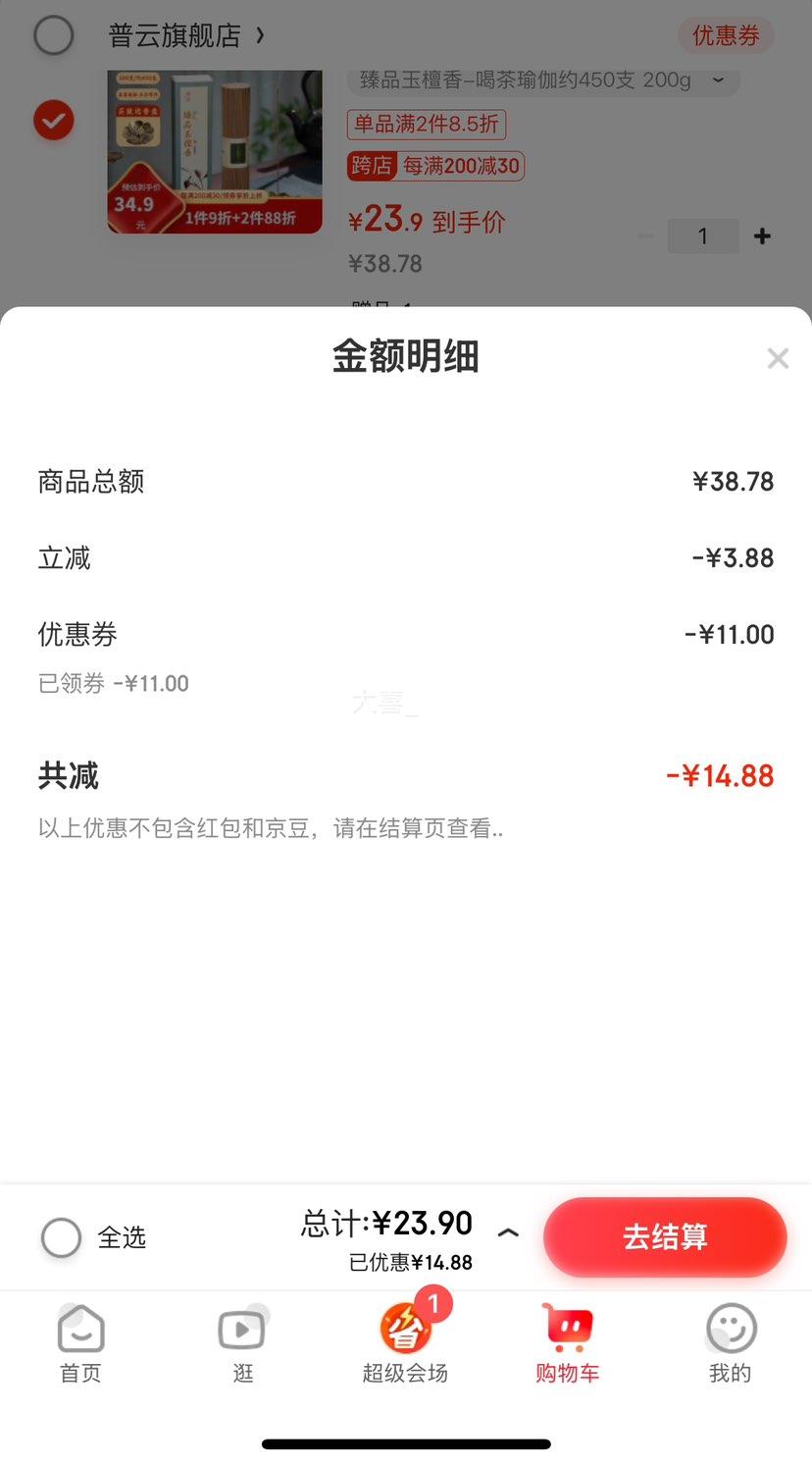Tap the plus icon to increase quantity

pyautogui.click(x=762, y=236)
